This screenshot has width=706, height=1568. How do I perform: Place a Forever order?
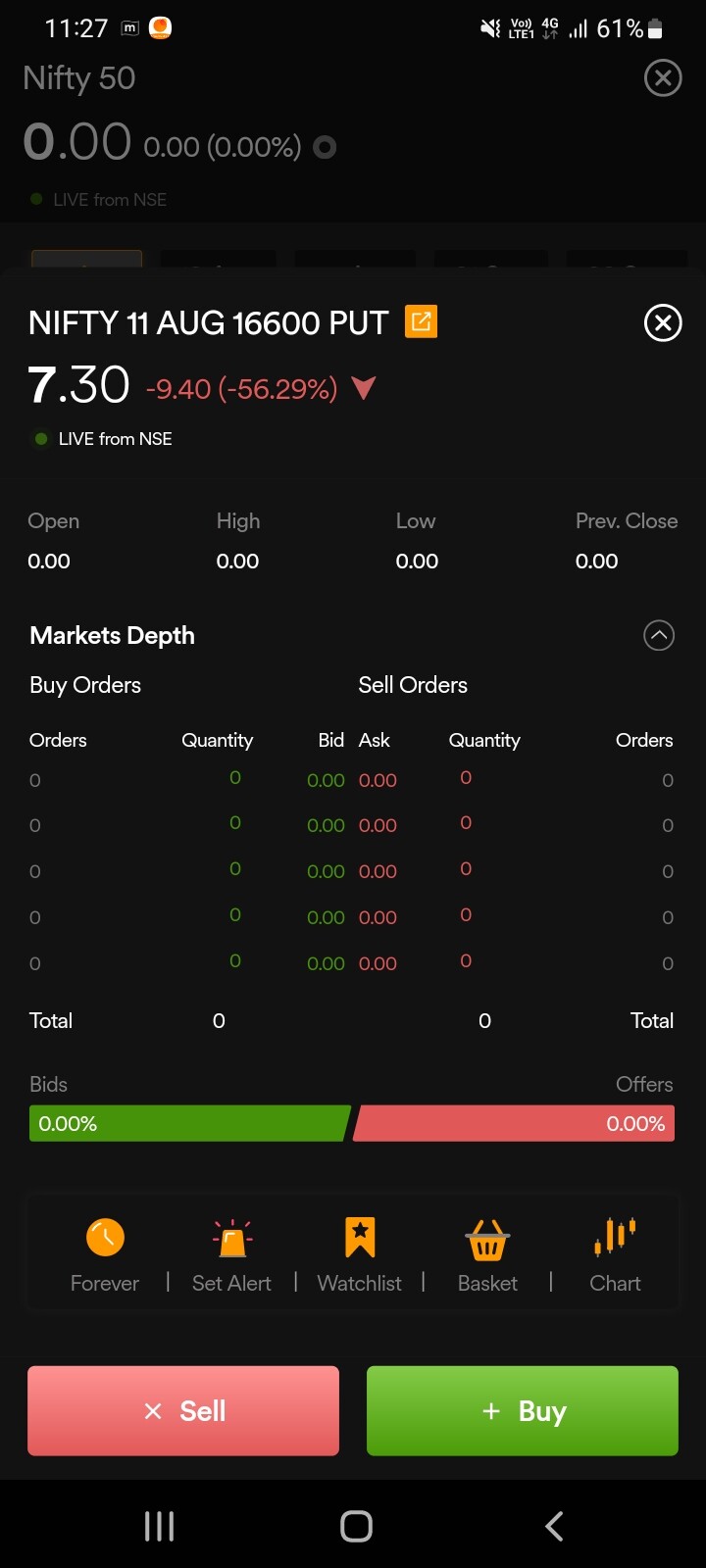point(105,1254)
